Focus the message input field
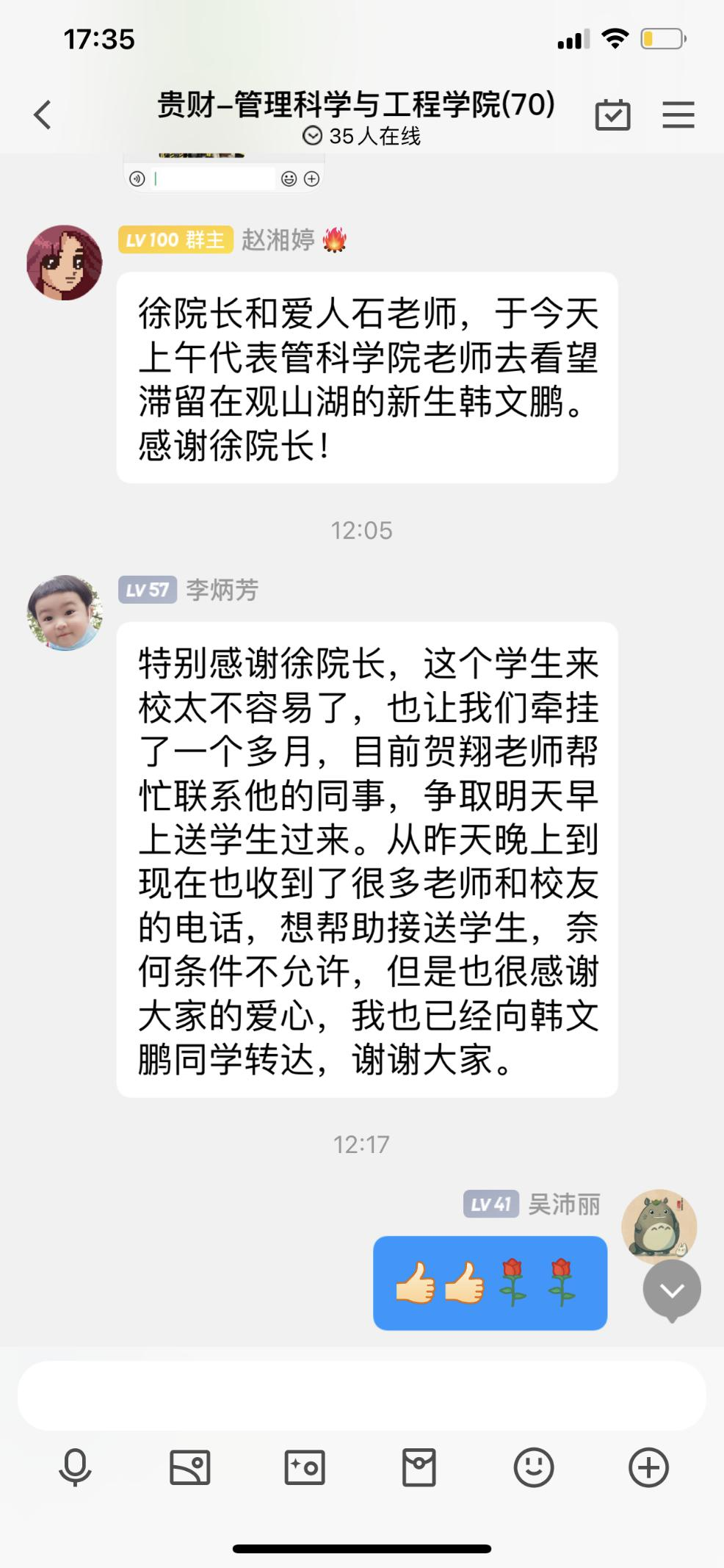The height and width of the screenshot is (1568, 724). 361,1395
